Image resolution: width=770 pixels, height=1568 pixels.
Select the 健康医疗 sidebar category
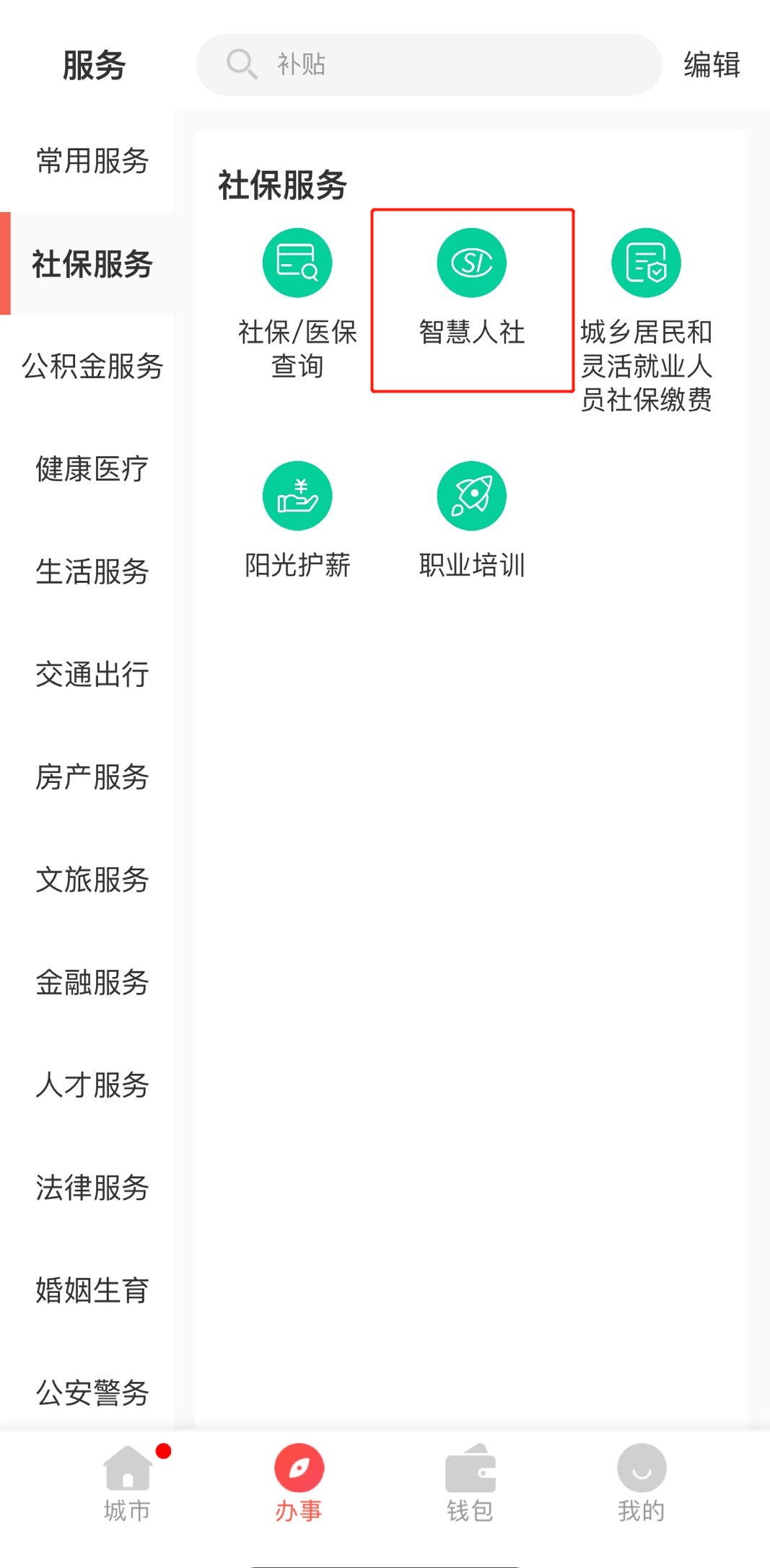[91, 470]
